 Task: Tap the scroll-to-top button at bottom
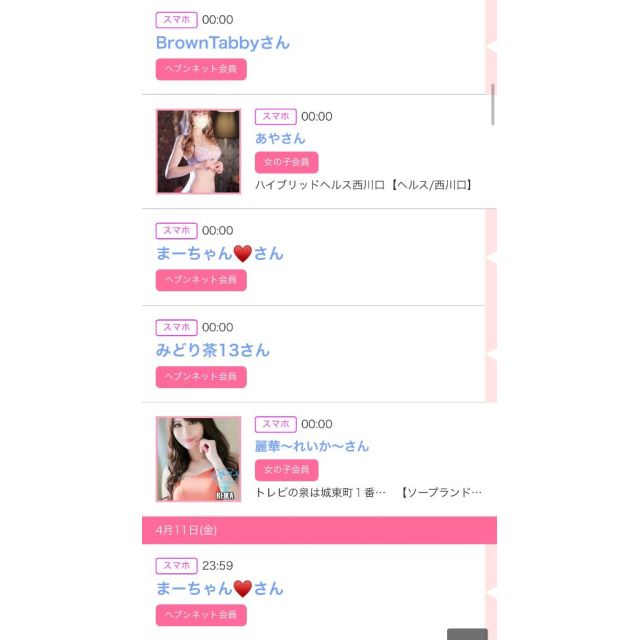point(467,634)
